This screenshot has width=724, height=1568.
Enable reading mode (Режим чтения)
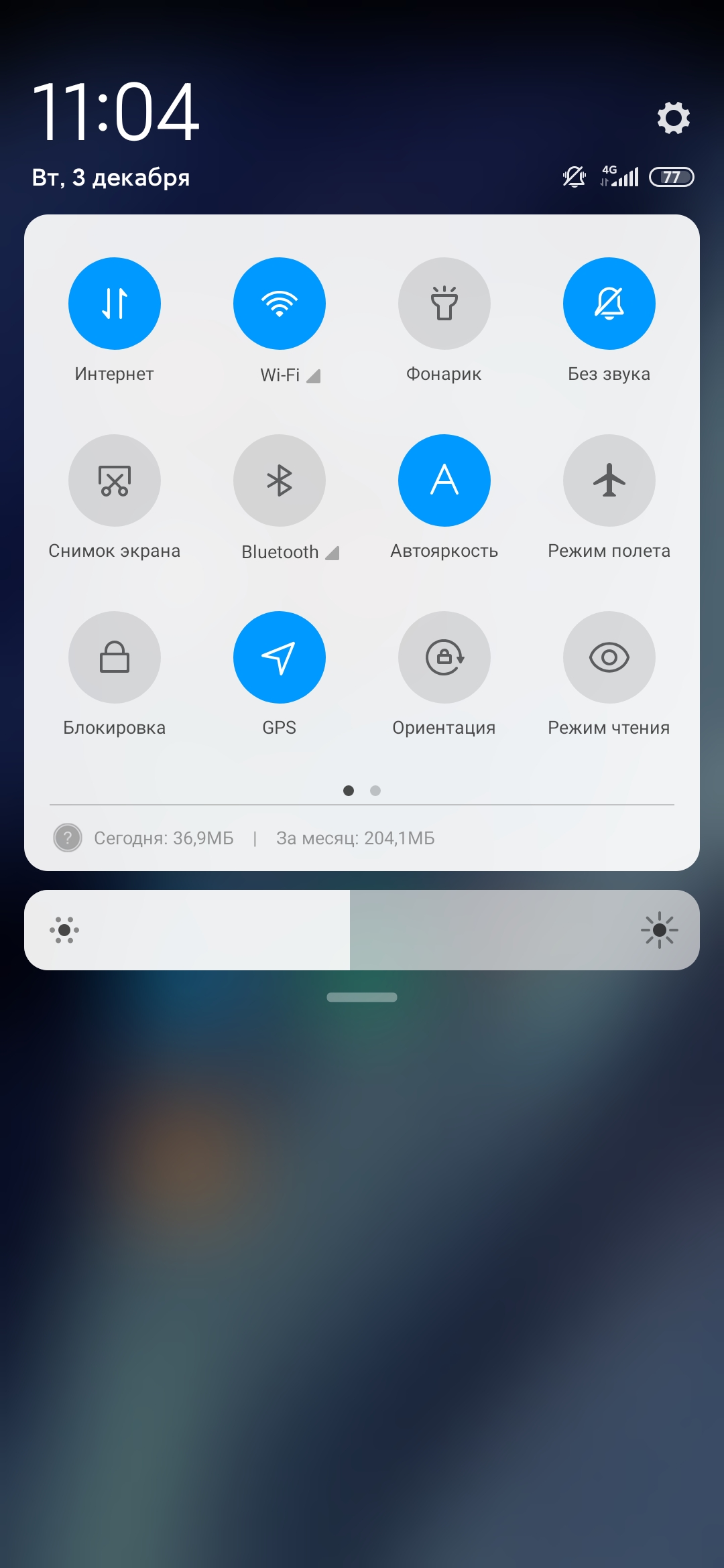tap(609, 657)
